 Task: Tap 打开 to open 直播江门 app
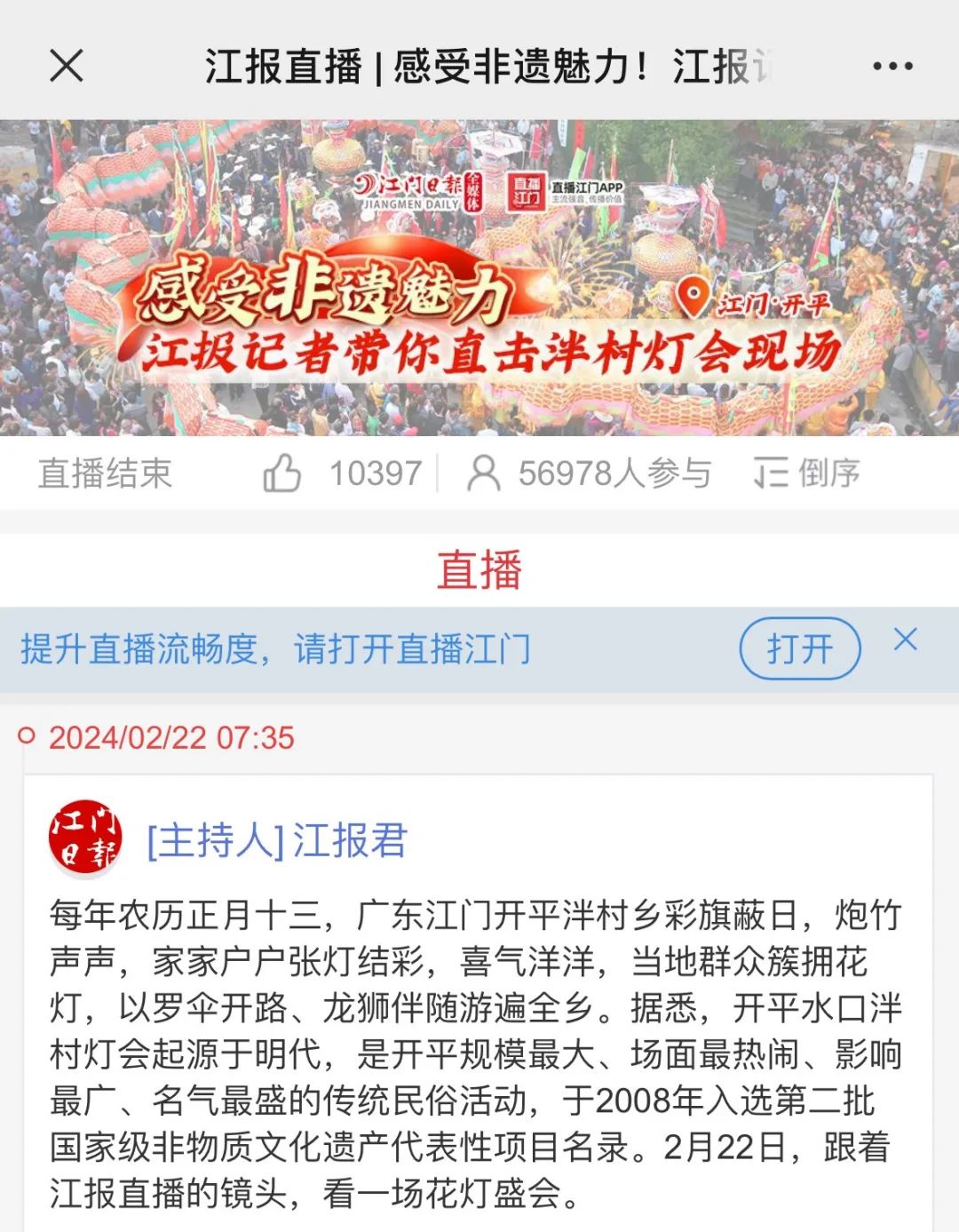(x=799, y=648)
